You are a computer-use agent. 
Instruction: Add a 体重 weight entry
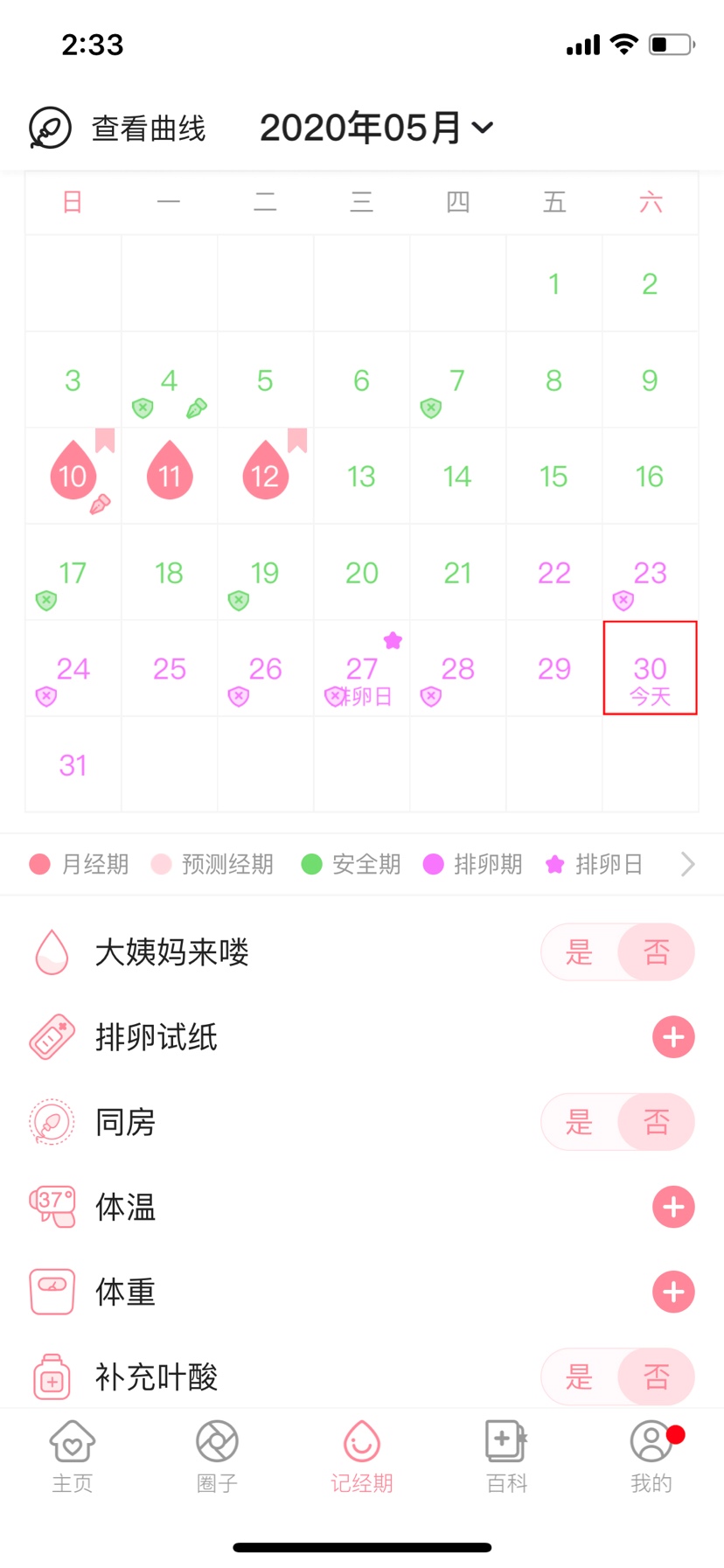tap(672, 1292)
